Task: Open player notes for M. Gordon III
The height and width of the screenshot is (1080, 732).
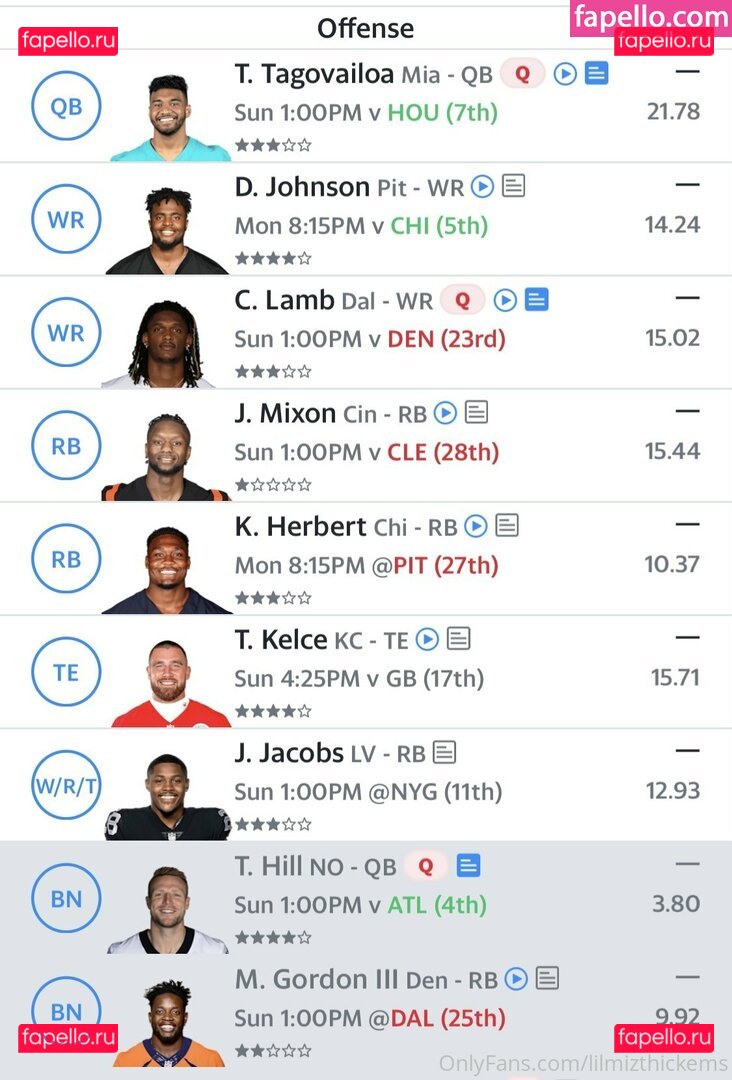Action: [547, 979]
